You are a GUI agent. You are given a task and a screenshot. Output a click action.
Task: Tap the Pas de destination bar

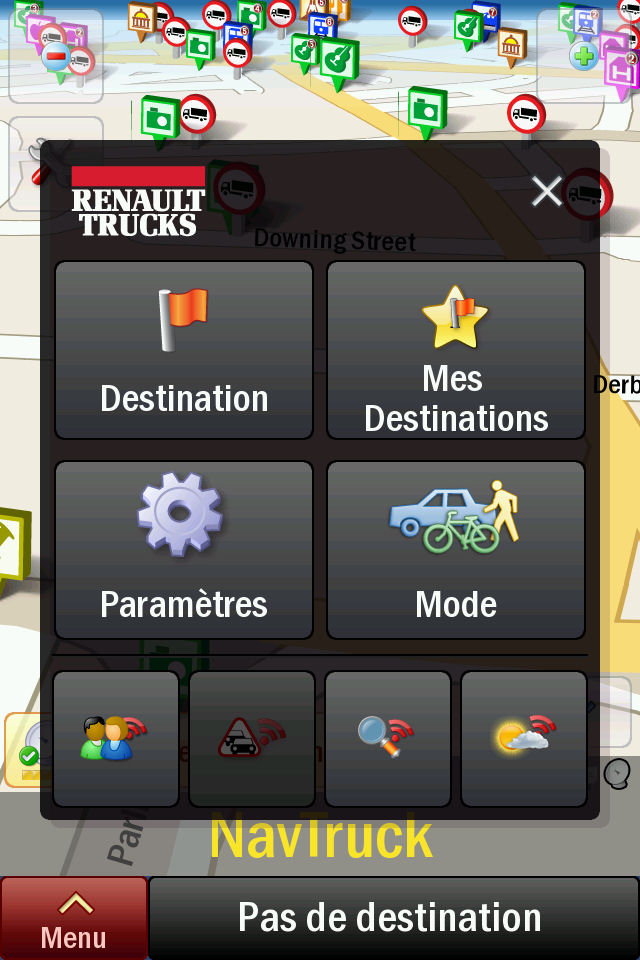[x=392, y=918]
